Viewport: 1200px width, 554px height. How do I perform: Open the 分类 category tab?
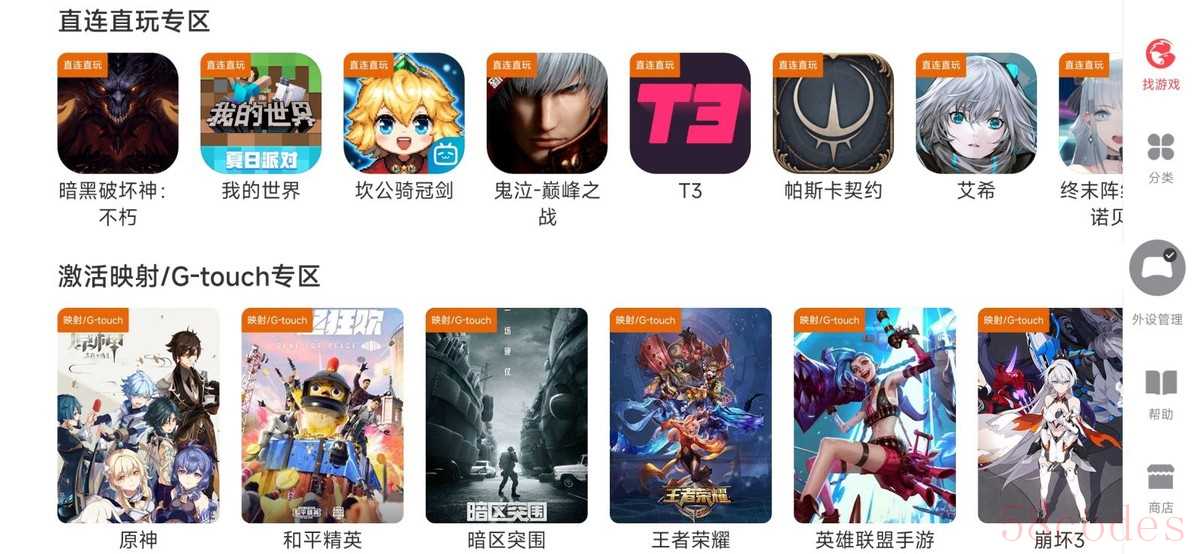click(1160, 157)
